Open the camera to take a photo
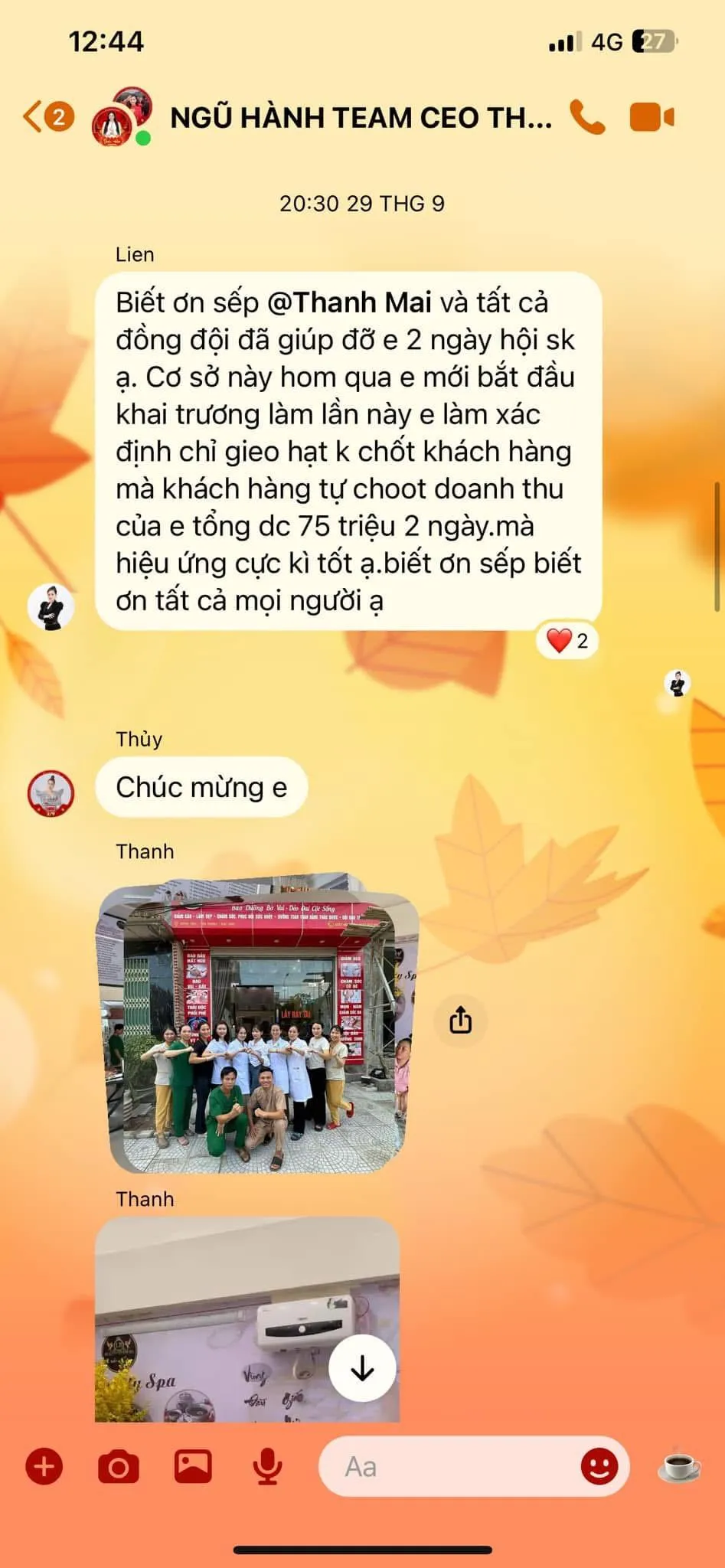The width and height of the screenshot is (725, 1568). [x=119, y=1466]
